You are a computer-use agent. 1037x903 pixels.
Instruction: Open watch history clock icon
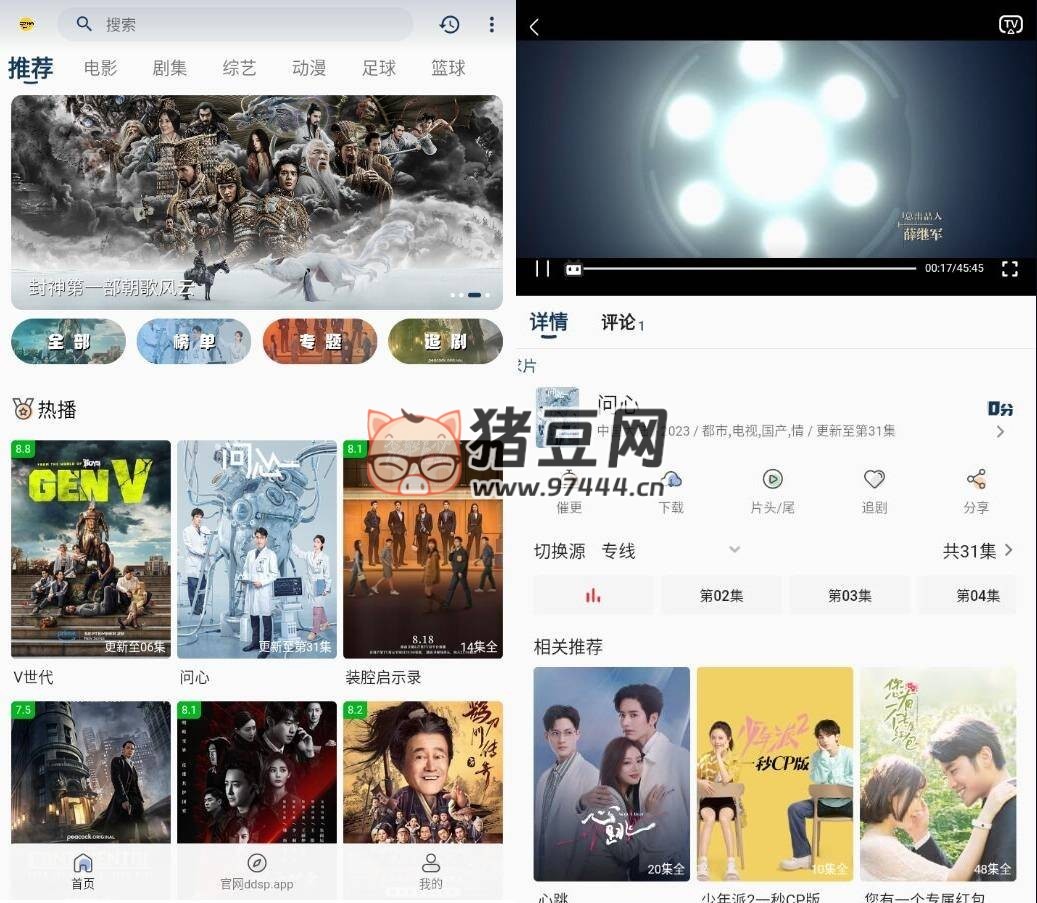click(449, 24)
